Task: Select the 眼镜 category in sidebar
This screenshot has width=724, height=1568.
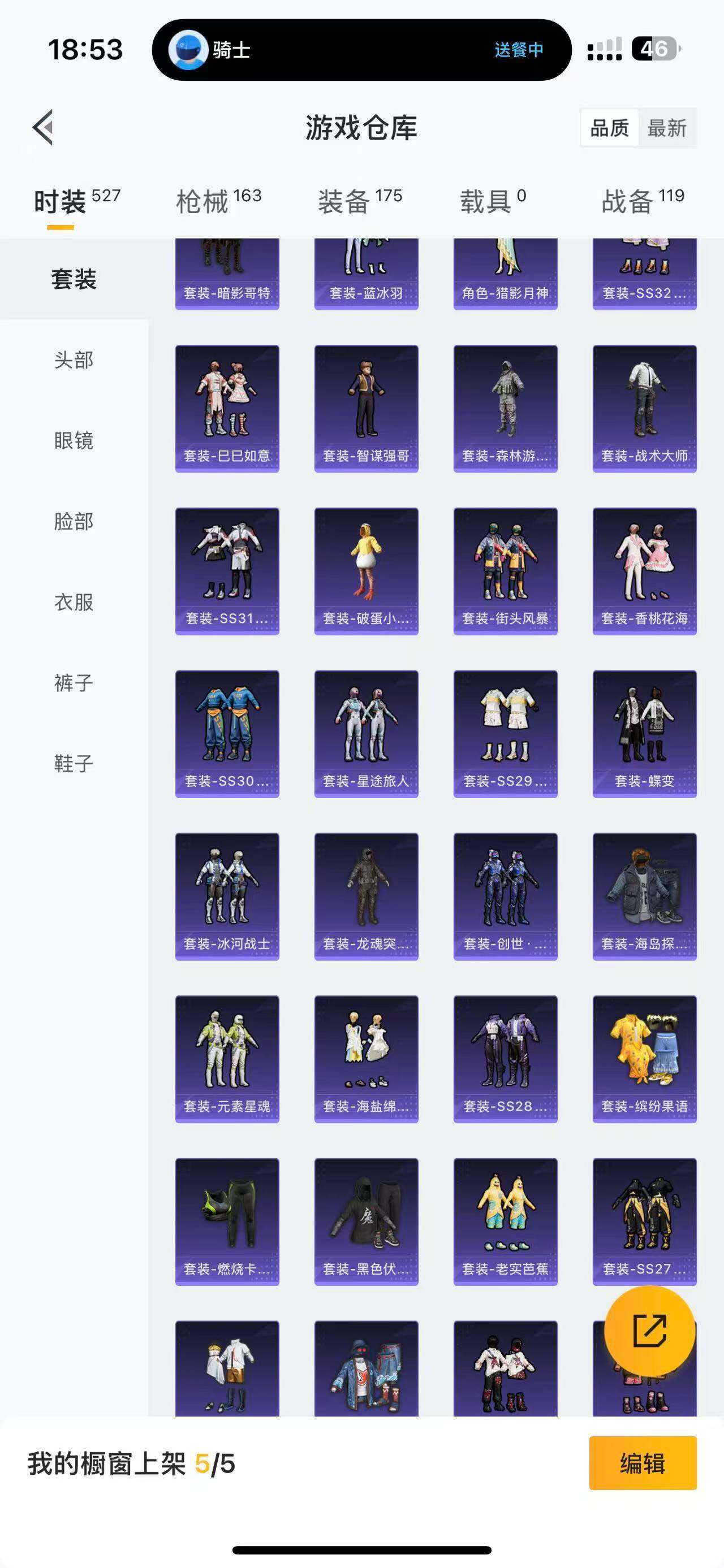Action: [x=74, y=440]
